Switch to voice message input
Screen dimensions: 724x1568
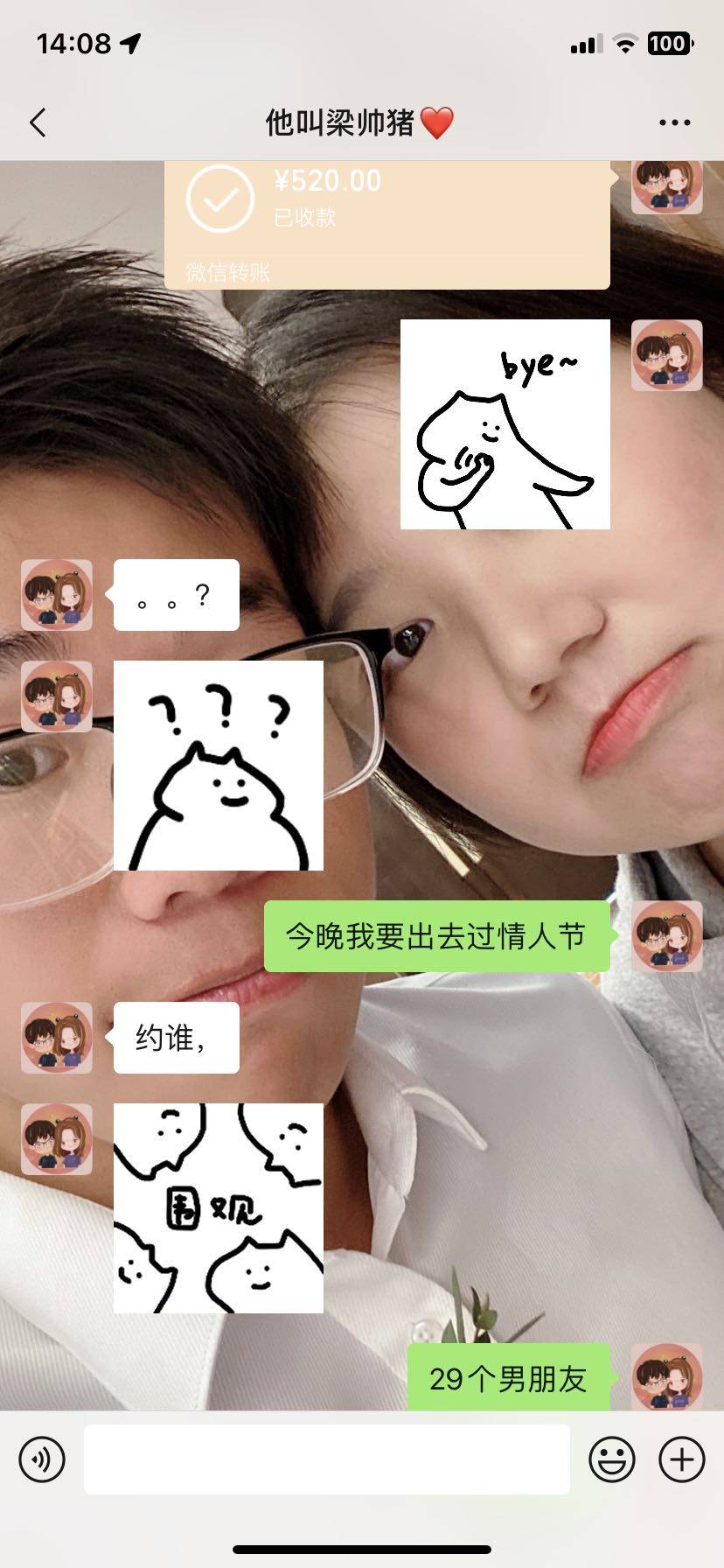42,1459
